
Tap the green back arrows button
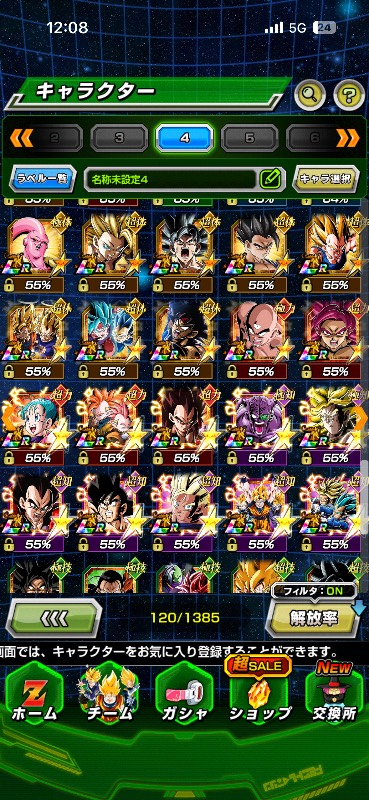(54, 618)
